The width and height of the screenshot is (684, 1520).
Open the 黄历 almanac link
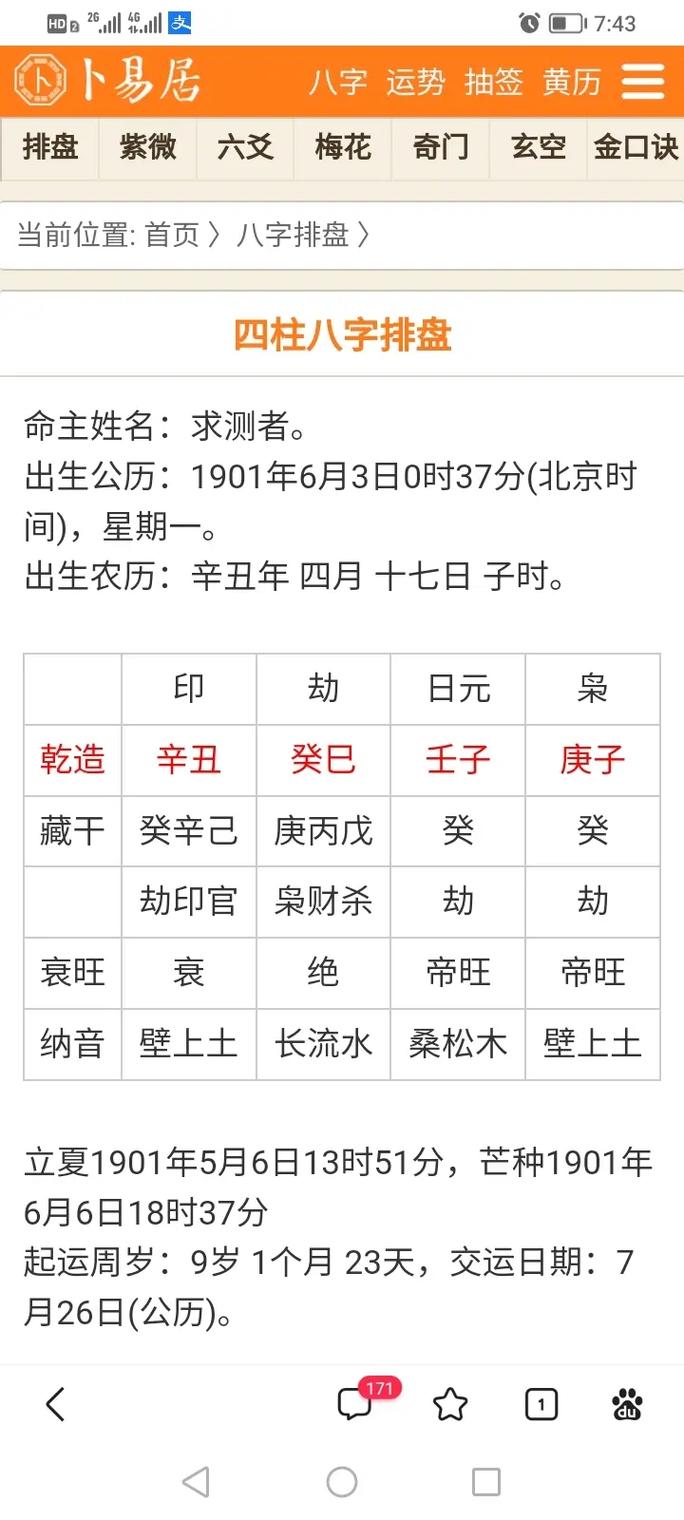tap(572, 82)
